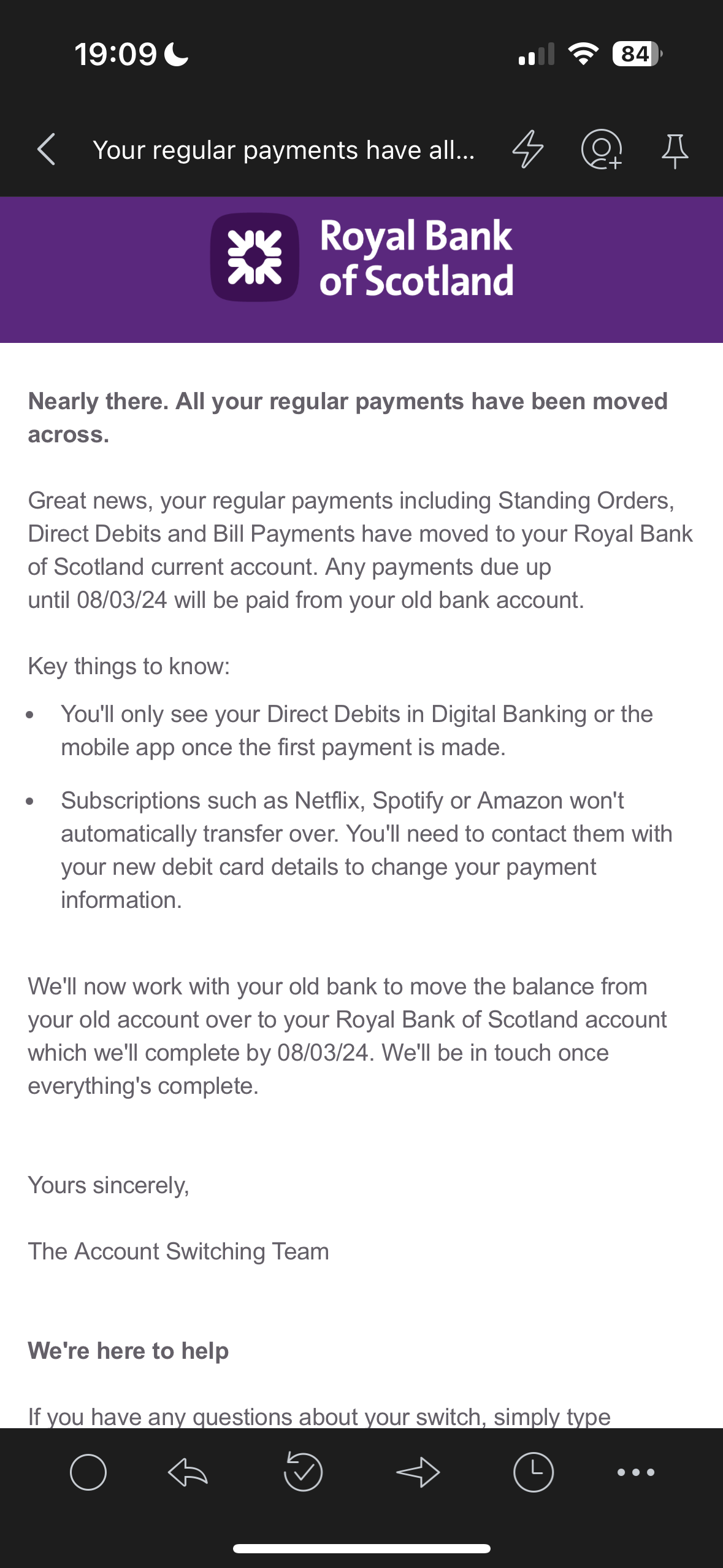Tap the circular checkmark icon in the bottom toolbar
Viewport: 723px width, 1568px height.
(303, 1471)
